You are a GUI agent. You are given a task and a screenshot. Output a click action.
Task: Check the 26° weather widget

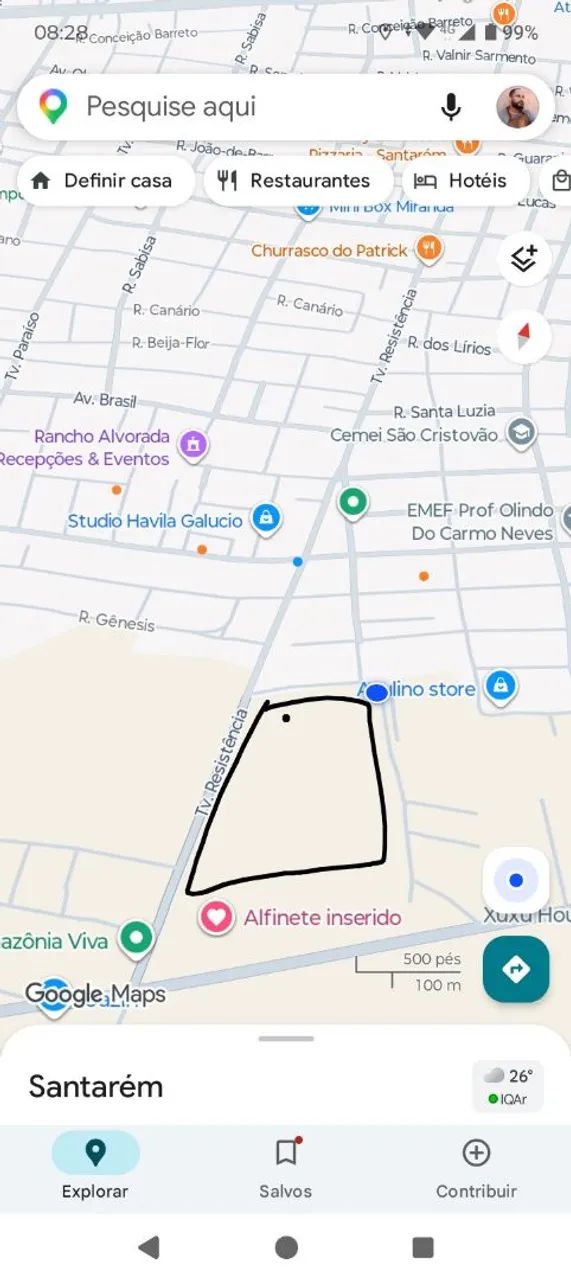508,1087
